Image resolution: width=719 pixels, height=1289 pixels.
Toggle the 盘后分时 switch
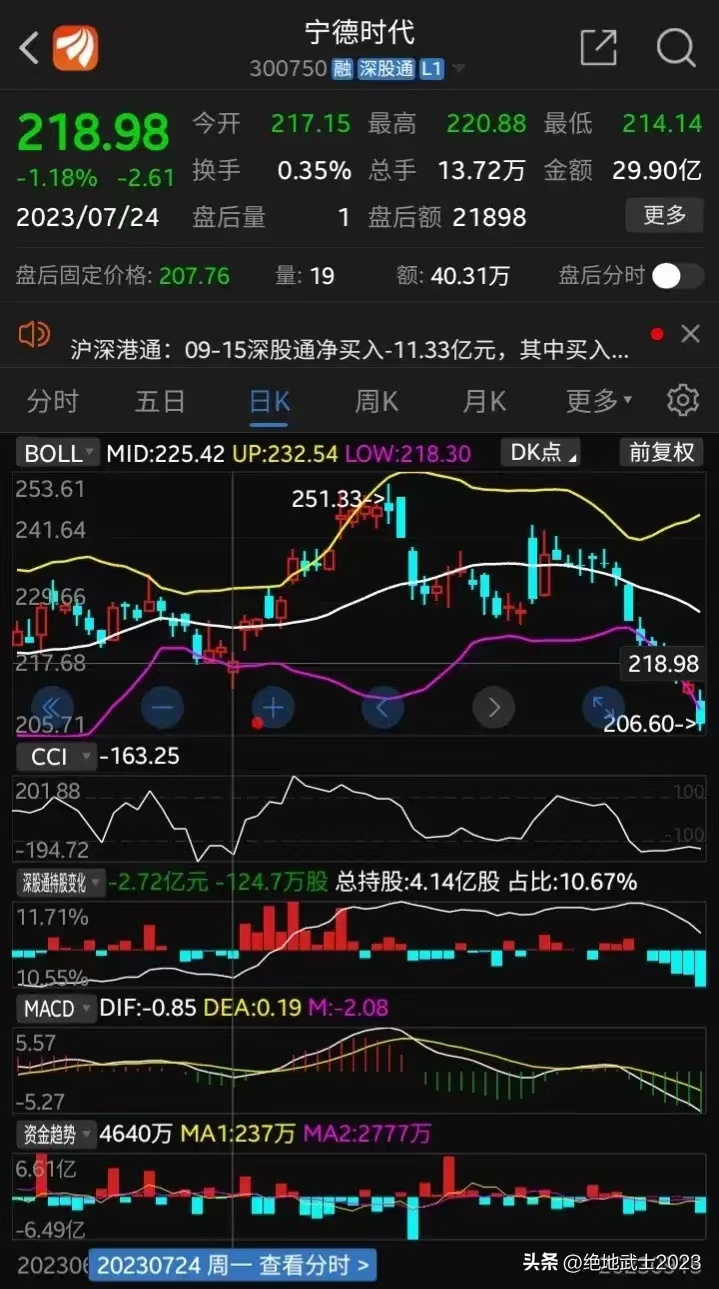(679, 276)
